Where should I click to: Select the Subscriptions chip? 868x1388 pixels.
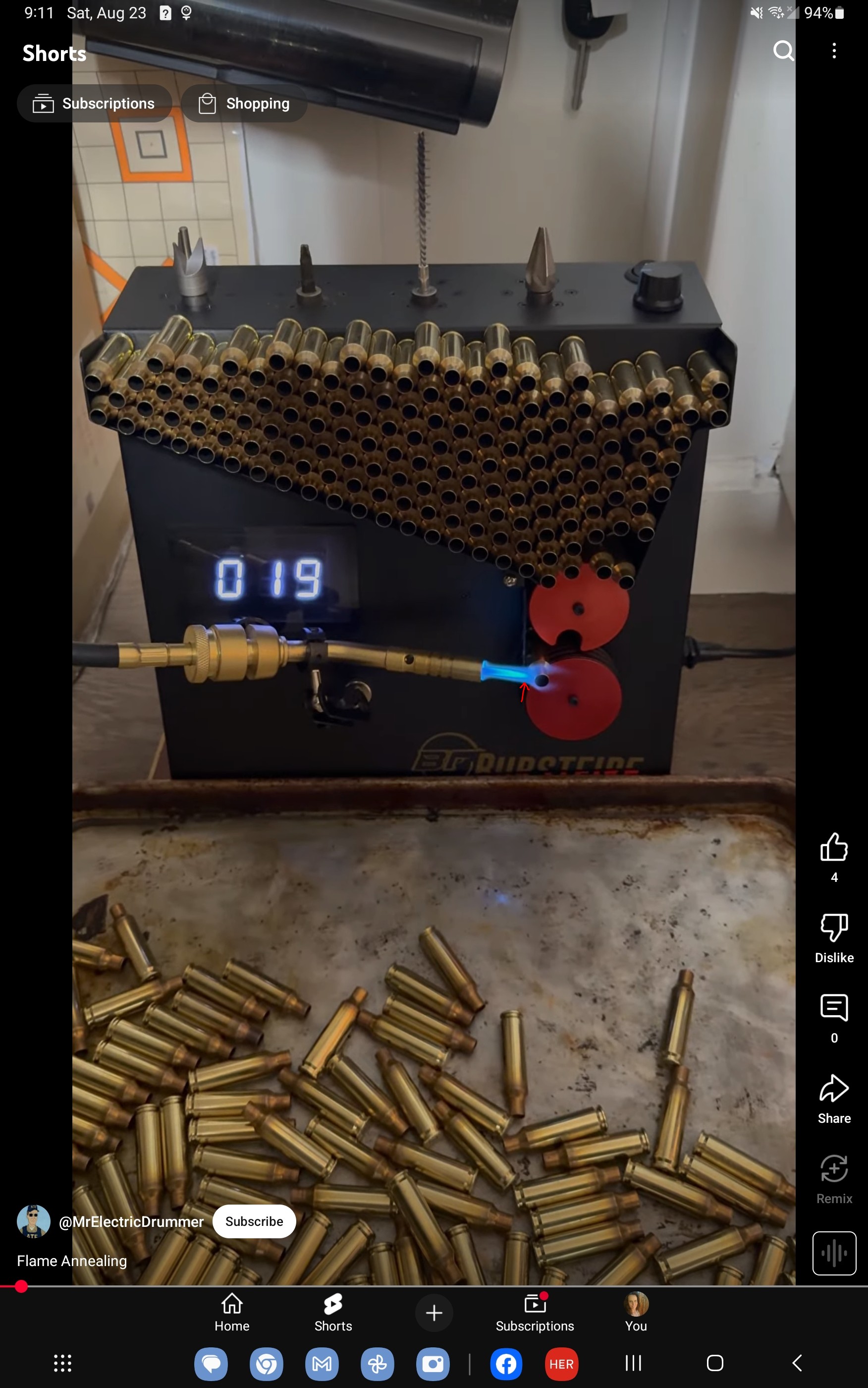[x=94, y=104]
